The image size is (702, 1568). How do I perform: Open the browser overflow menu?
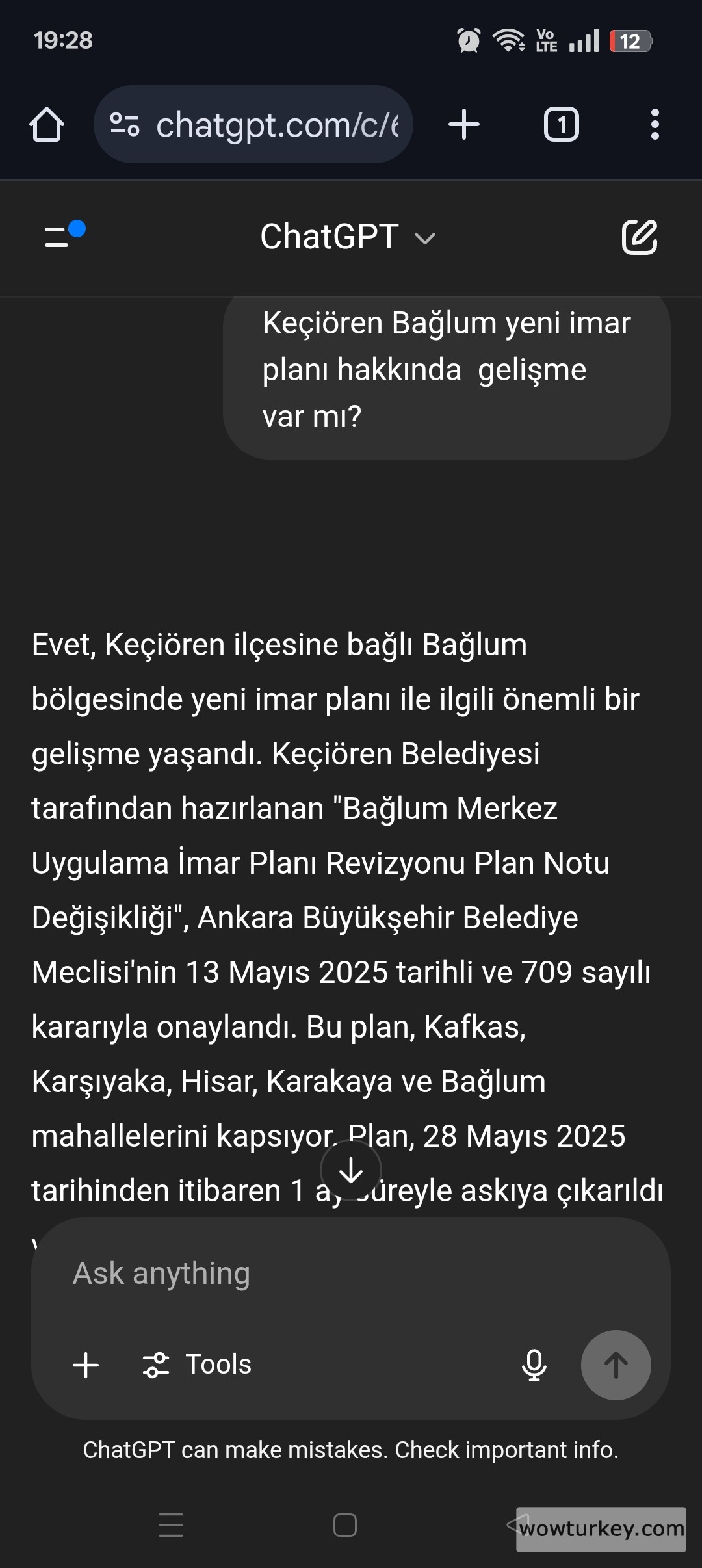click(x=655, y=124)
